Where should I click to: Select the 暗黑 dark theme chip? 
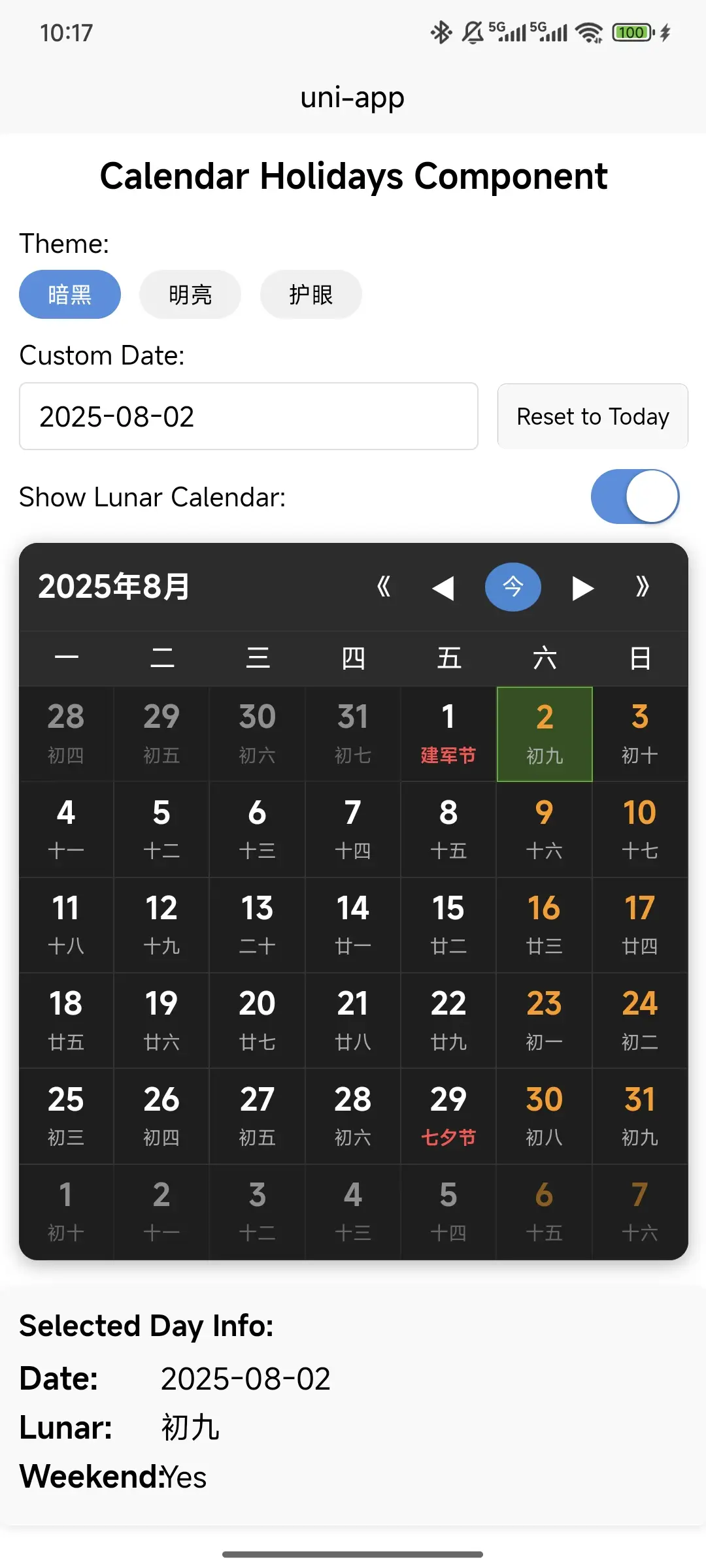(x=70, y=295)
